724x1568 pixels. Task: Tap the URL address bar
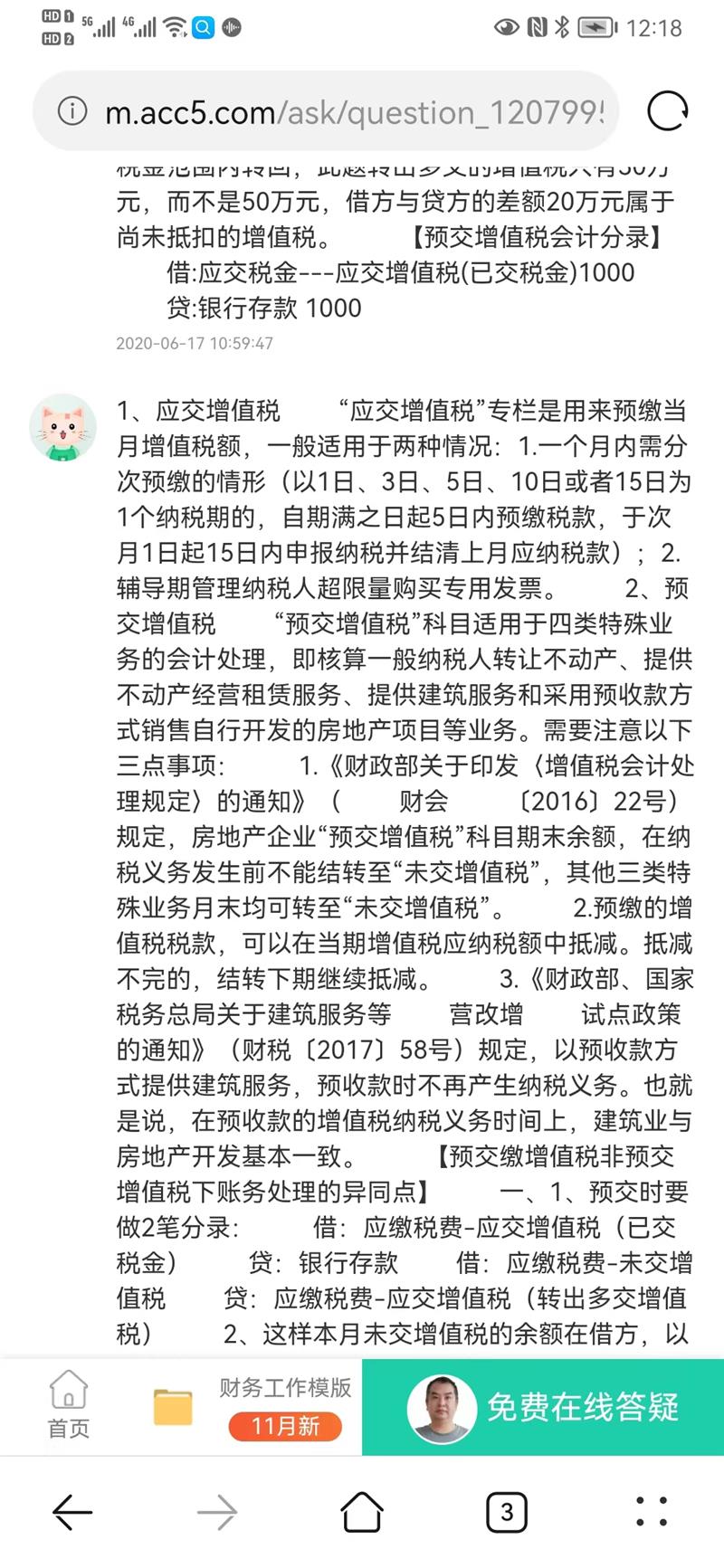353,112
